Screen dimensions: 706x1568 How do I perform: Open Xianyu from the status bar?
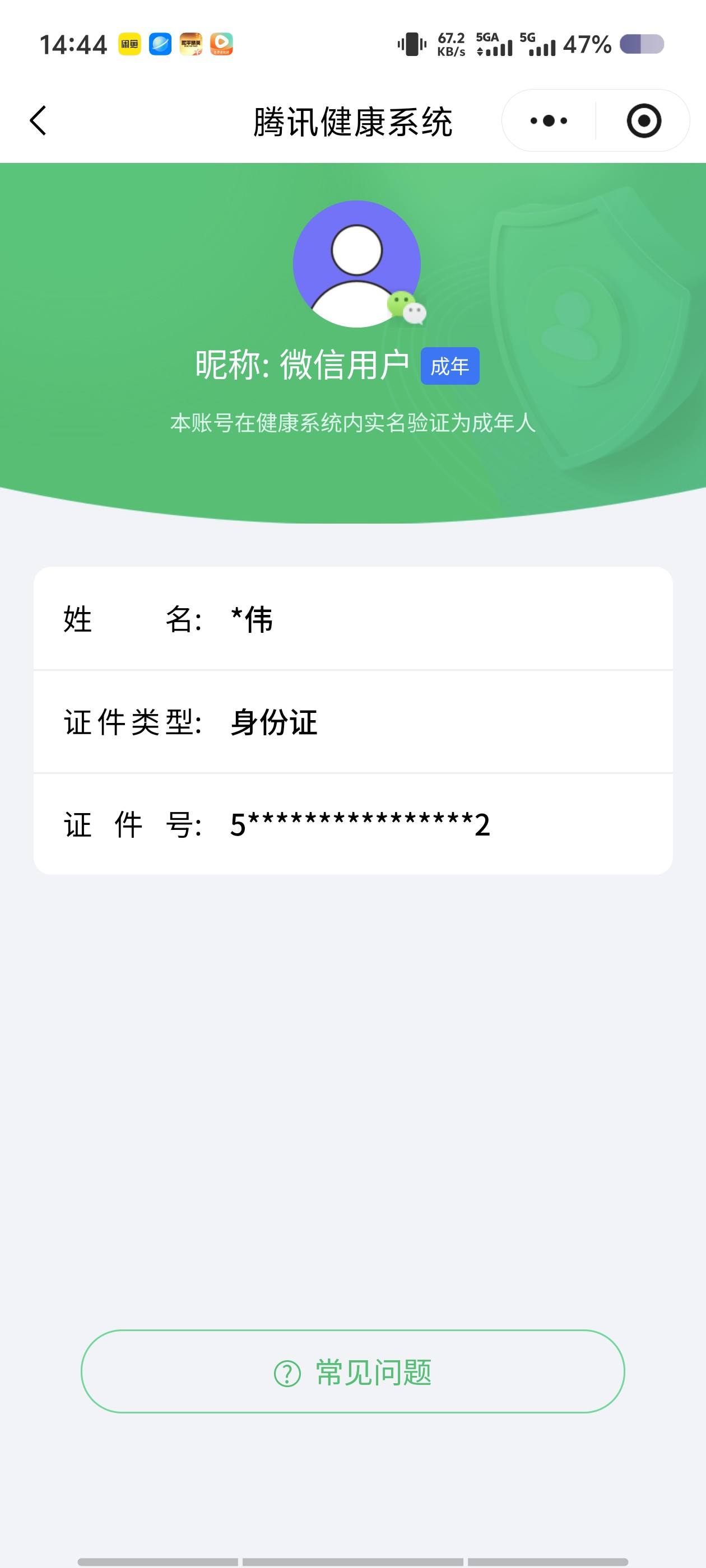(132, 44)
